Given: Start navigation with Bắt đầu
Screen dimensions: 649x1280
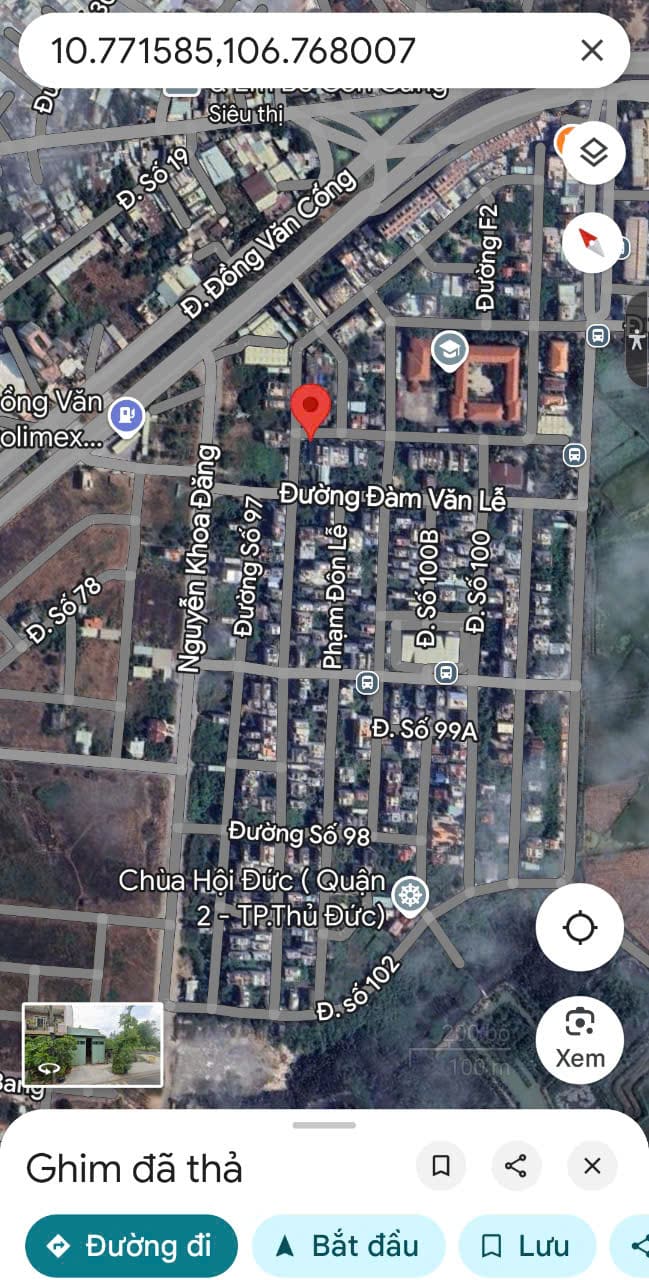Looking at the screenshot, I should (348, 1246).
